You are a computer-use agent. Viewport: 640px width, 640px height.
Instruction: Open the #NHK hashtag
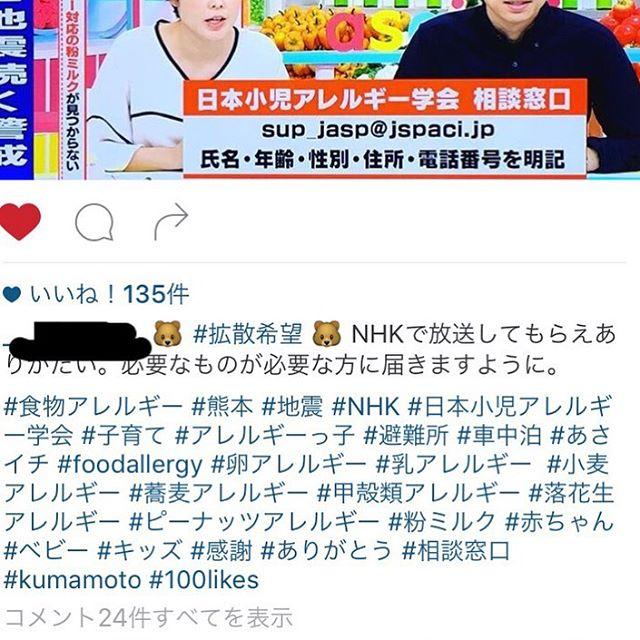point(366,407)
